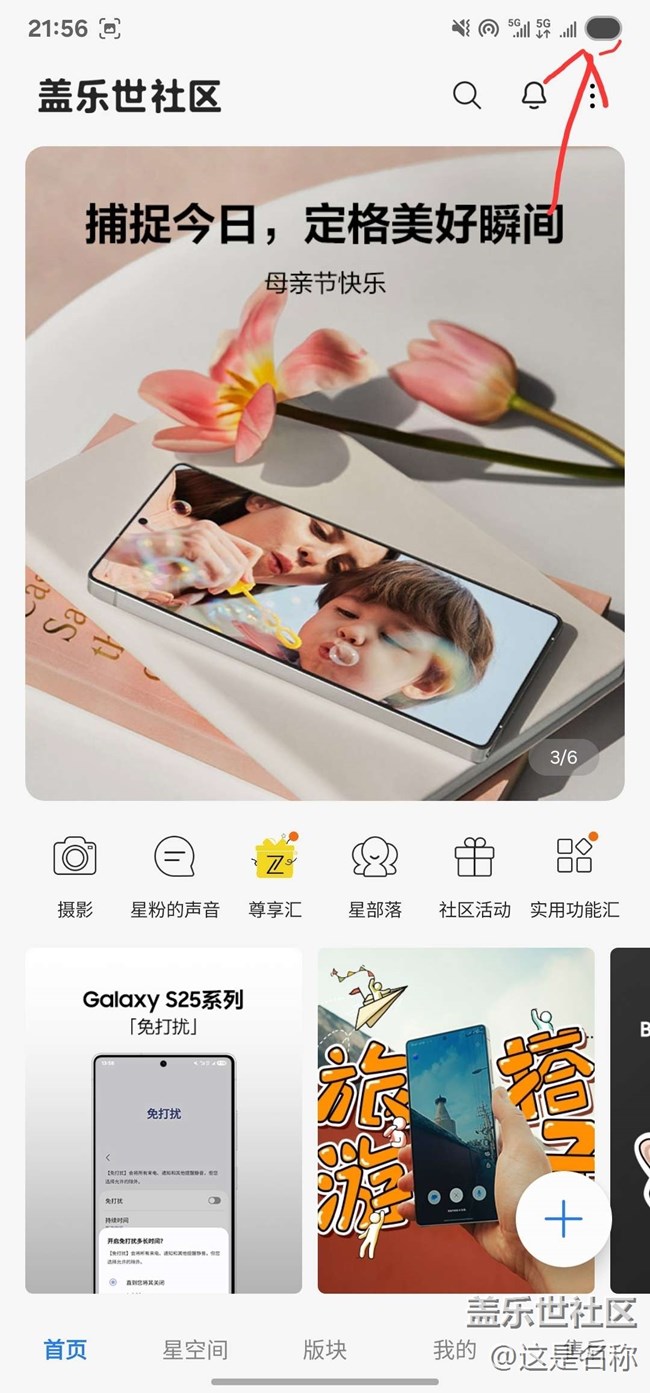Open the notifications bell
650x1393 pixels.
point(534,95)
